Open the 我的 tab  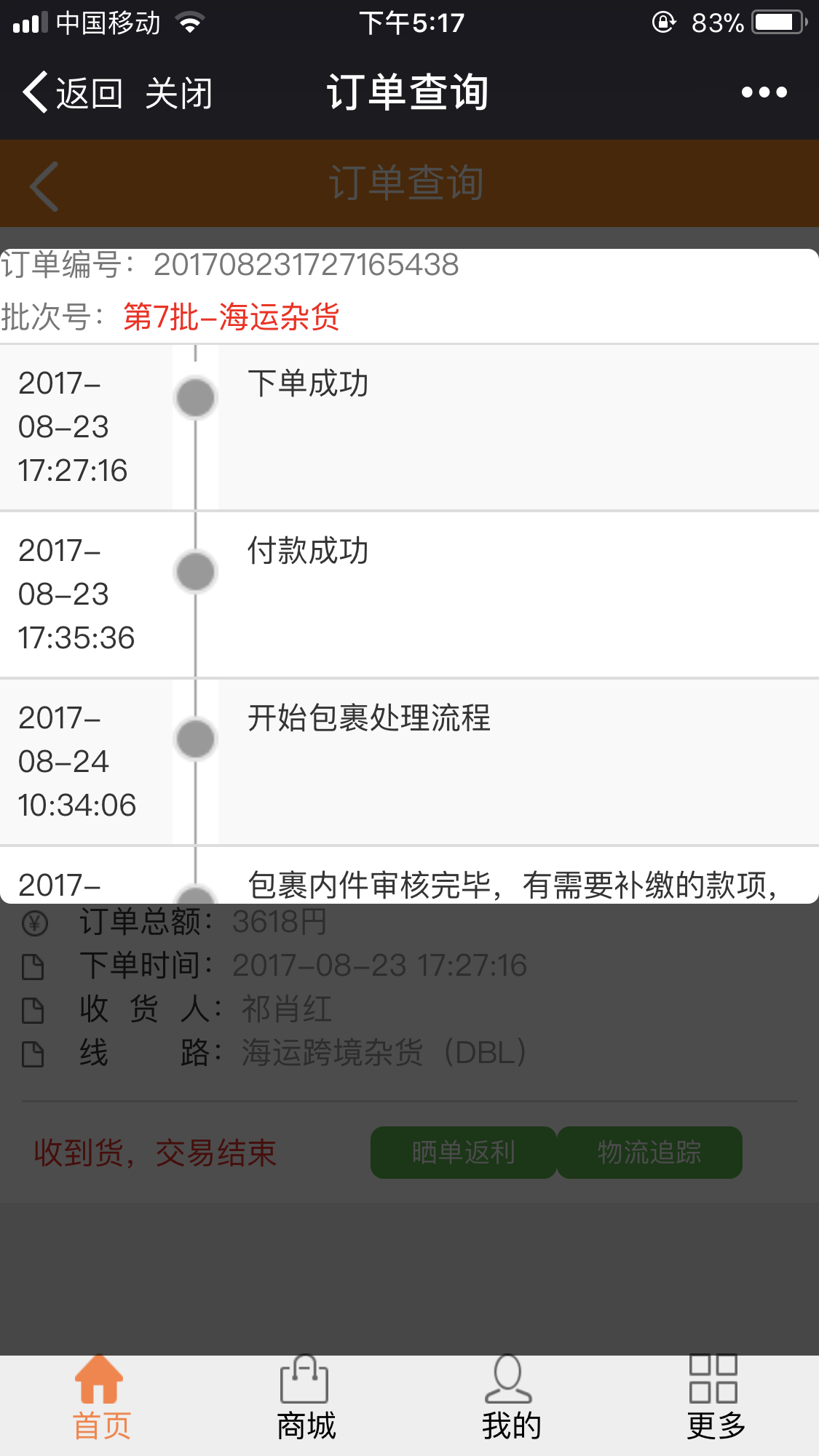tap(511, 1397)
